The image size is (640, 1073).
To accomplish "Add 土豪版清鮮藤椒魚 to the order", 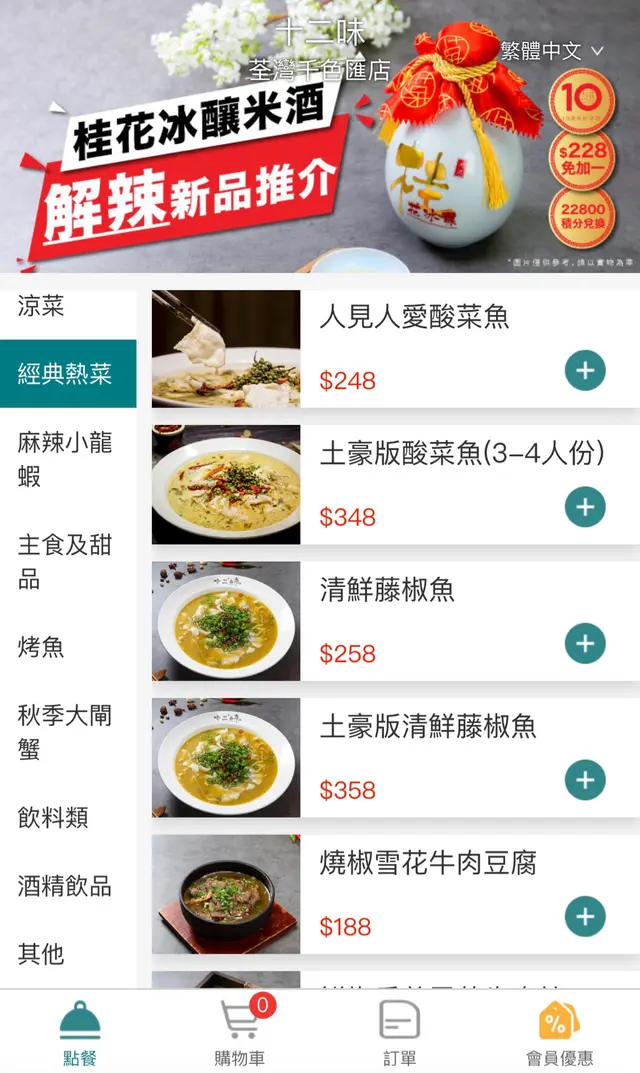I will click(585, 780).
